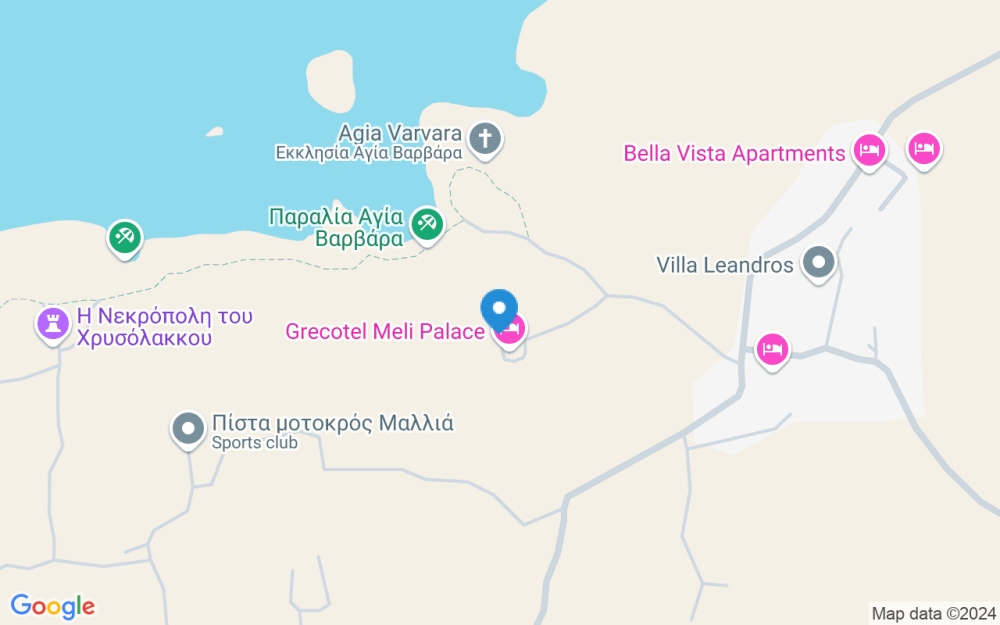1000x625 pixels.
Task: Tap the unlabeled hotel marker right of Bella Vista
Action: (x=925, y=148)
